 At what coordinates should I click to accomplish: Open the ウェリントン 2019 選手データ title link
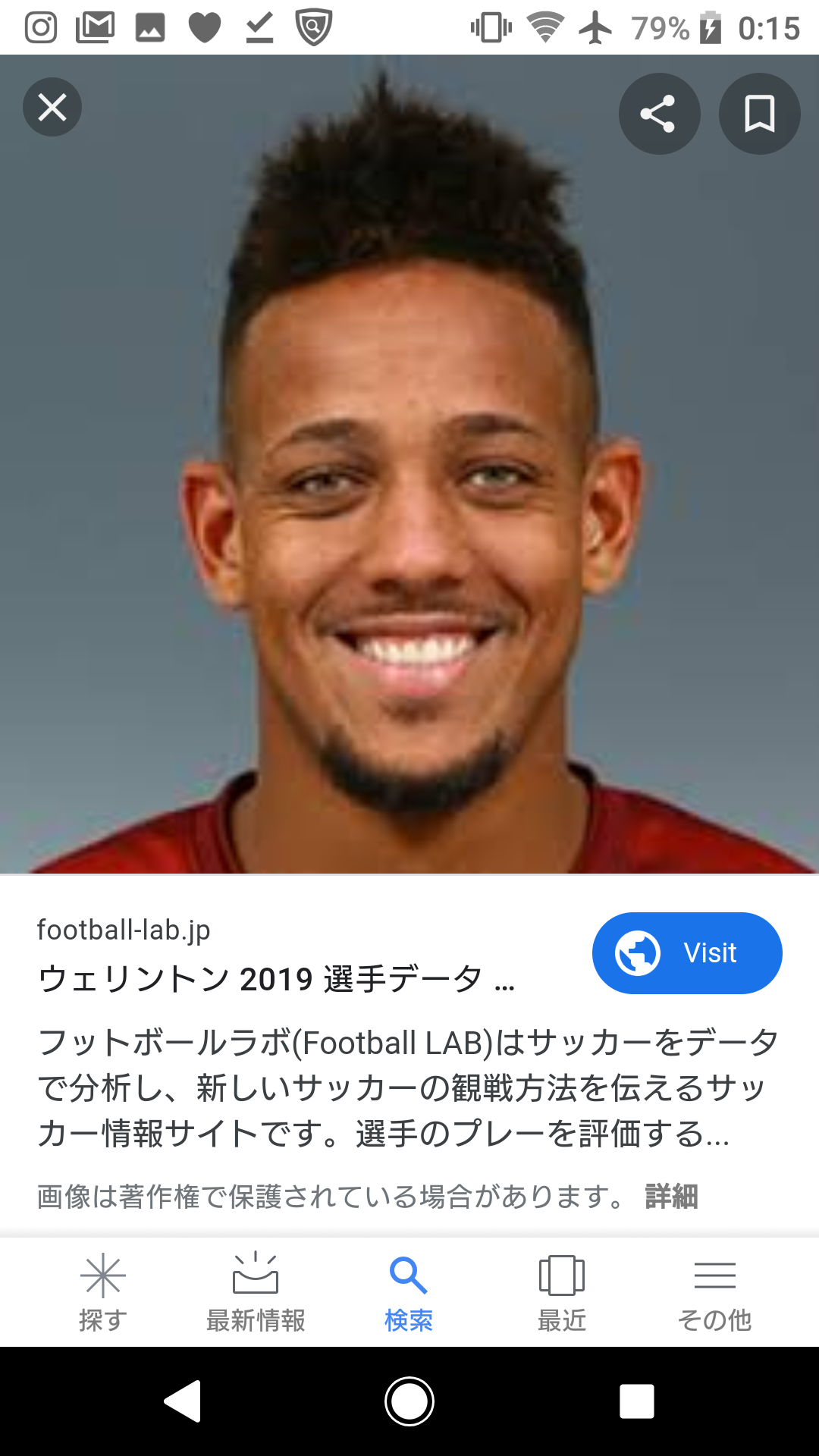pos(277,979)
